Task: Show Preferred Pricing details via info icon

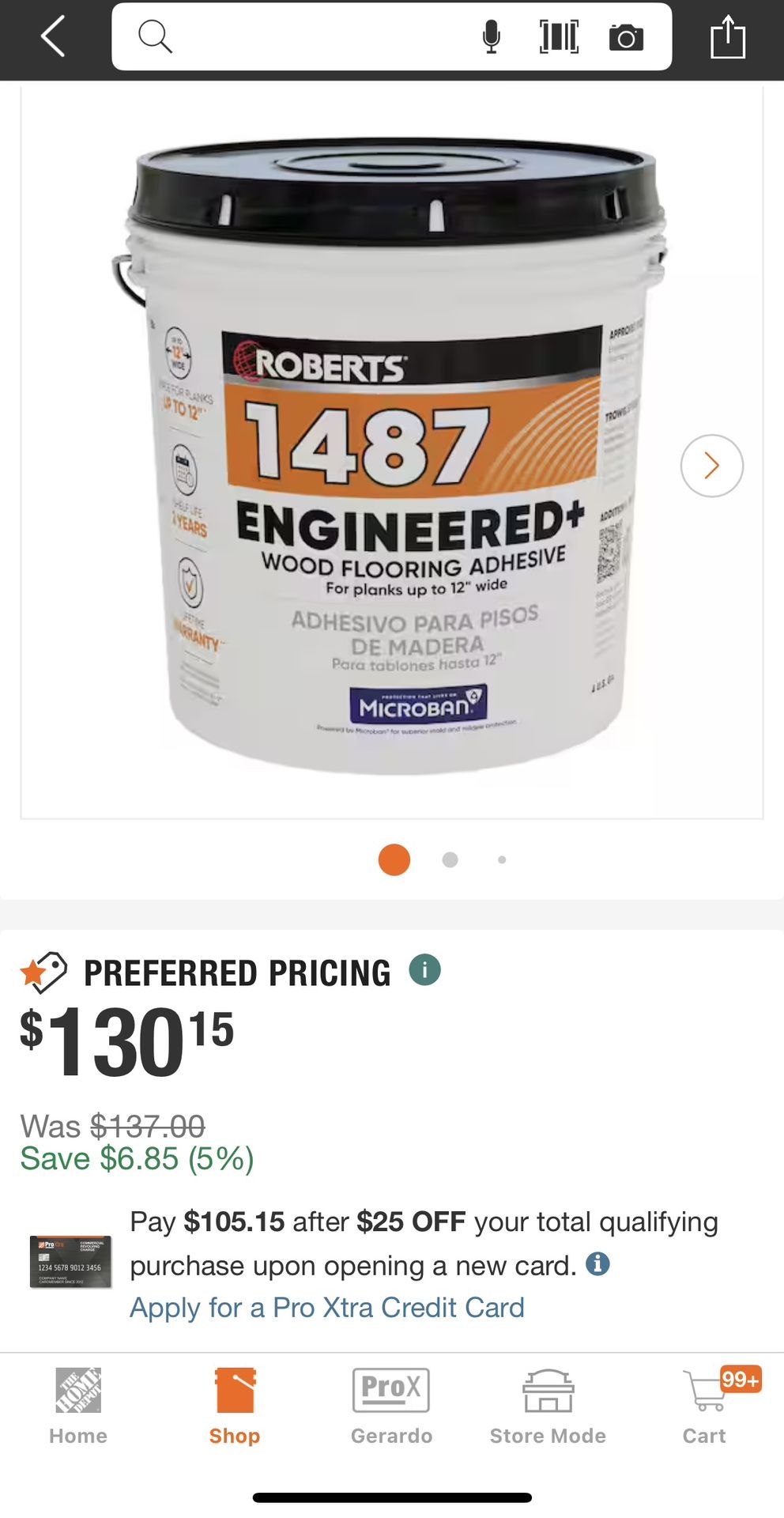Action: pyautogui.click(x=424, y=969)
